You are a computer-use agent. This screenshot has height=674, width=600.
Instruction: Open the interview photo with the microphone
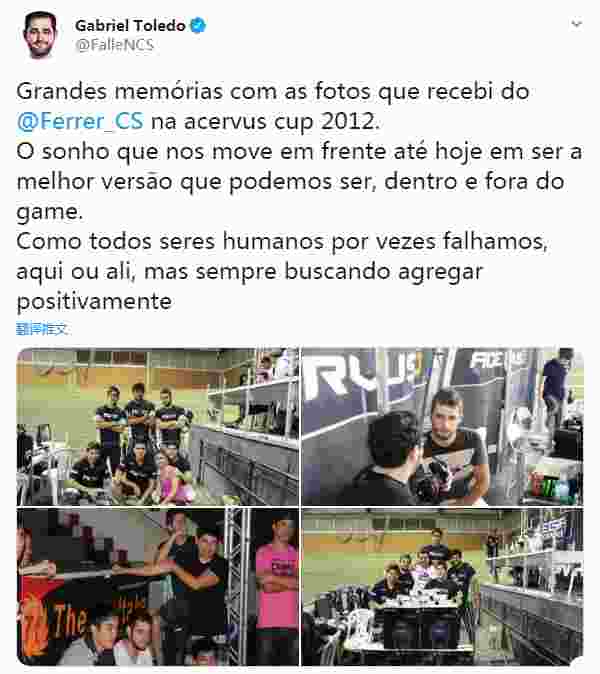[x=442, y=426]
